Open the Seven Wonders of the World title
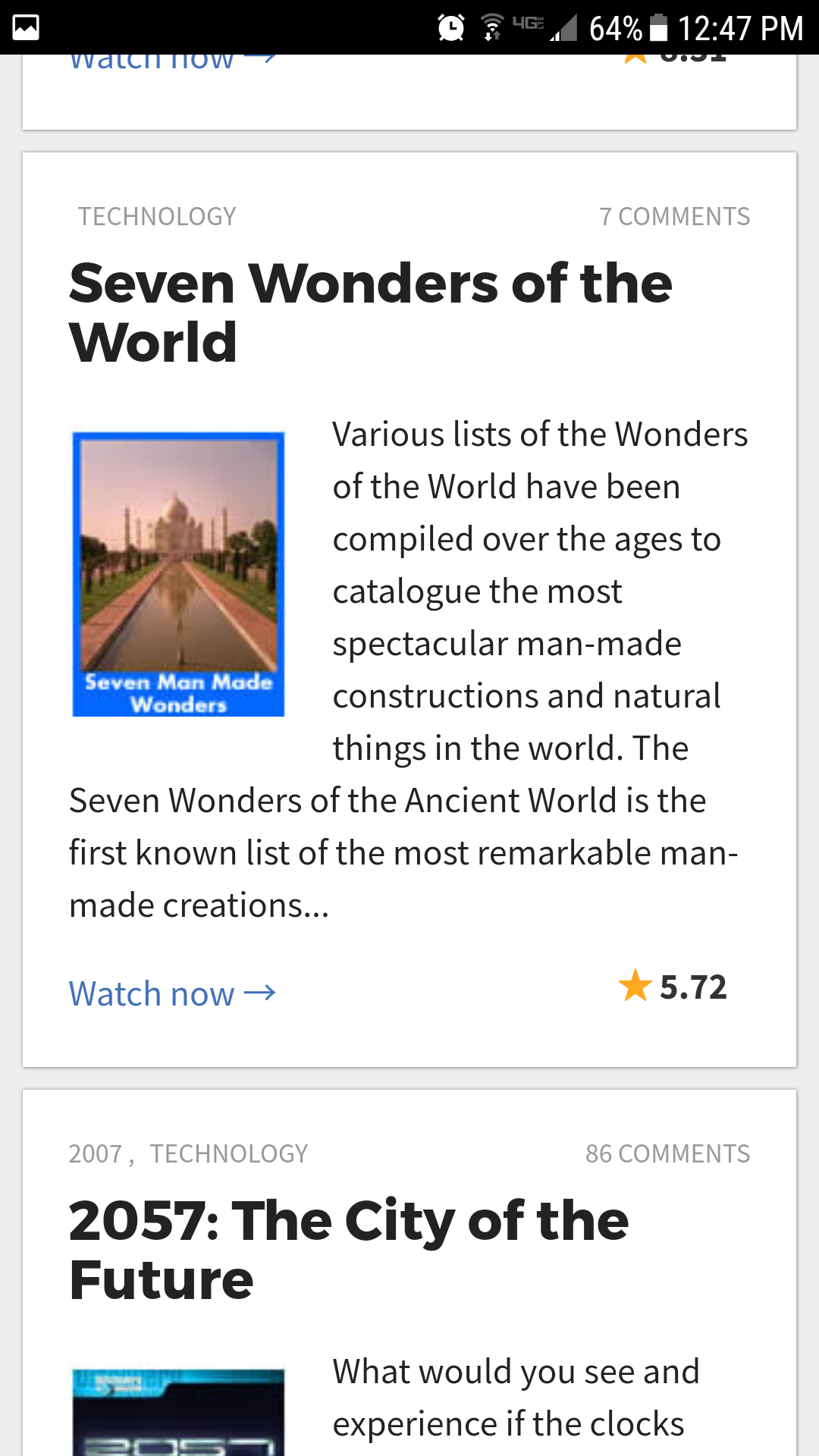The width and height of the screenshot is (819, 1456). (371, 312)
